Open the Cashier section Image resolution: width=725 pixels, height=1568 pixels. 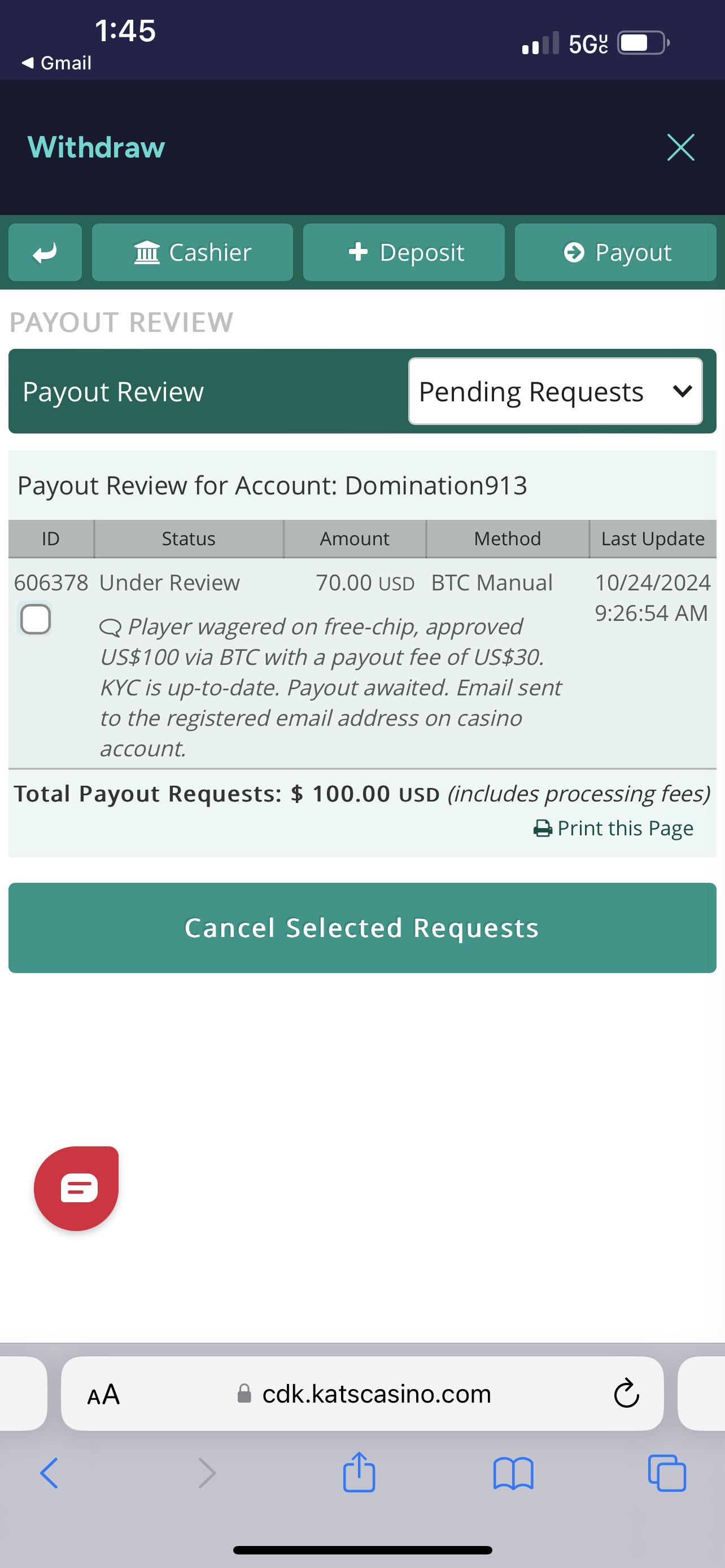click(193, 252)
